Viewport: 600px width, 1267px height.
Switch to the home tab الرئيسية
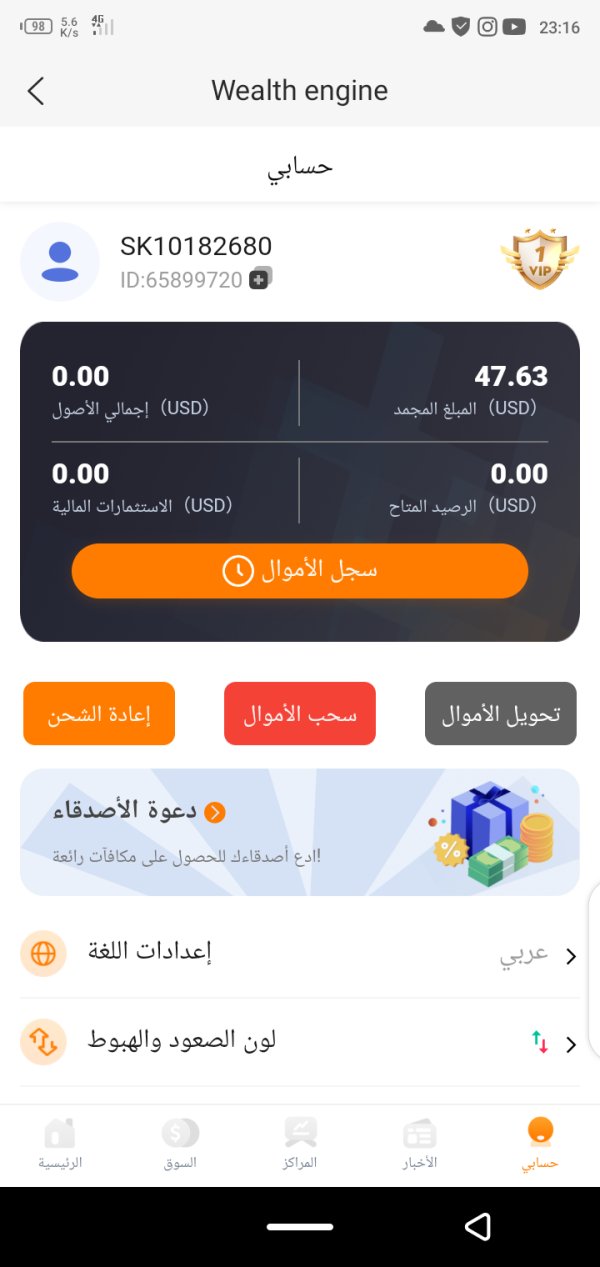click(x=60, y=1145)
